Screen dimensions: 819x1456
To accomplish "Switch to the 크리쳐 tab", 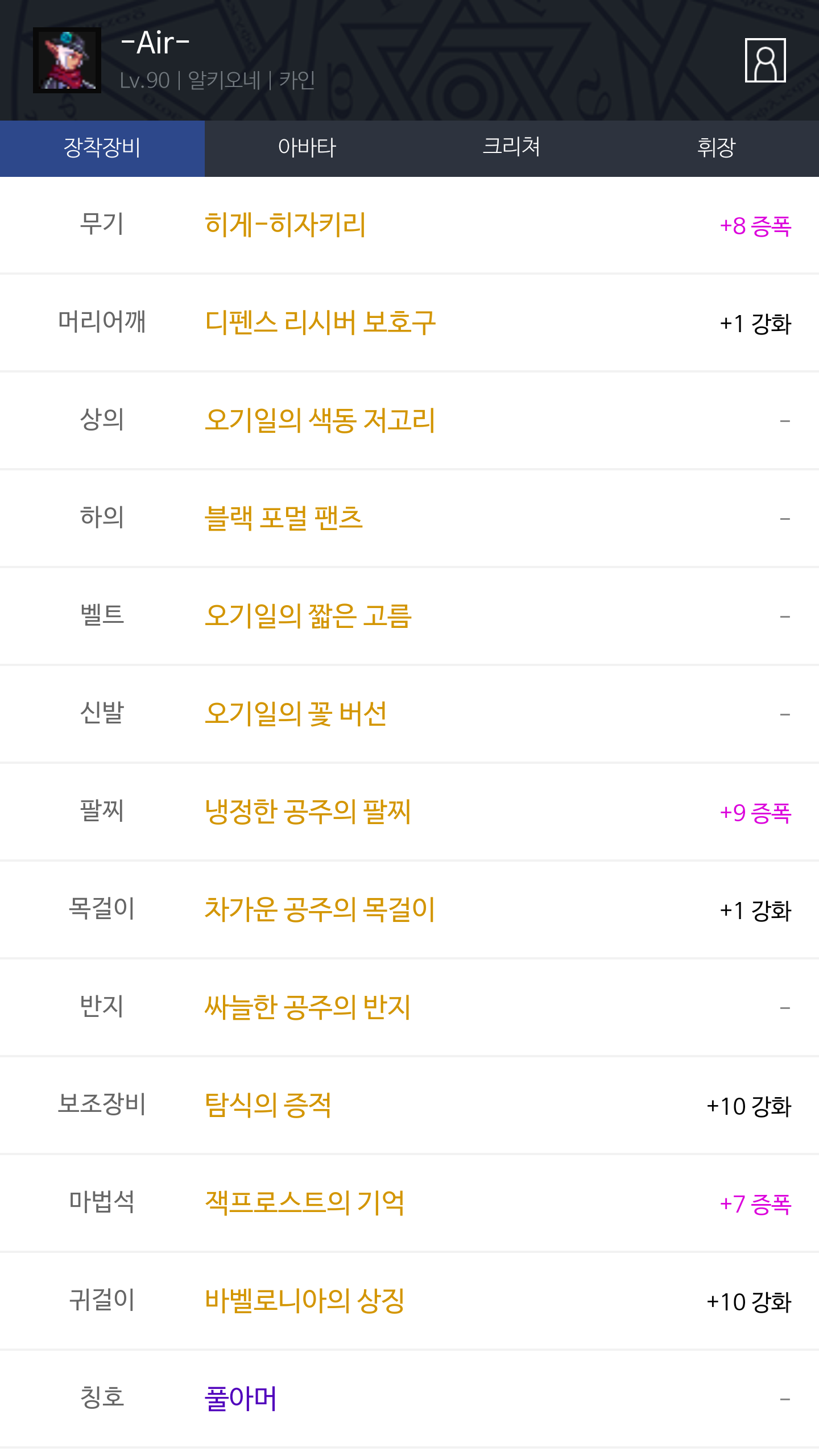I will point(512,148).
